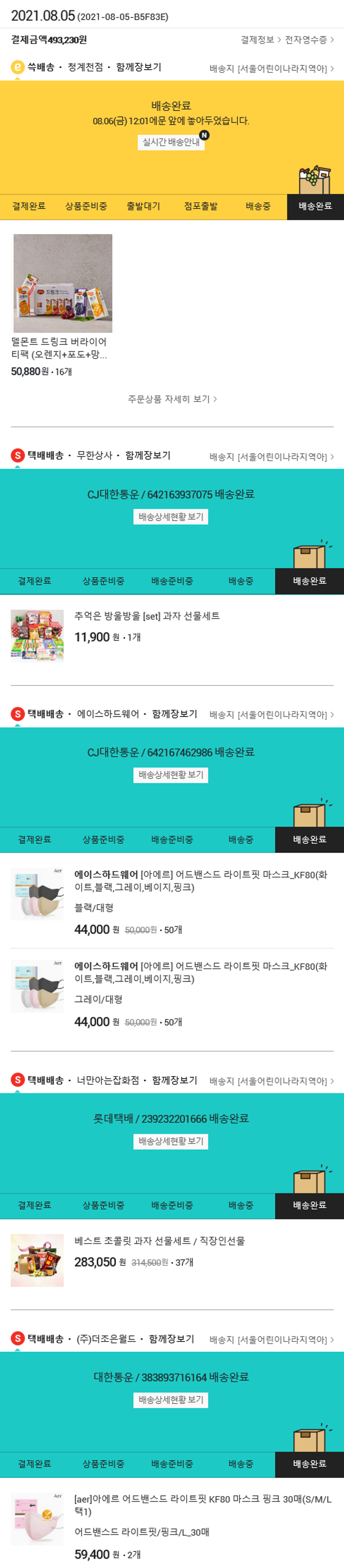This screenshot has width=344, height=1568.
Task: Open 추억은 방울방울 과자 선물세트 item
Action: [x=147, y=616]
